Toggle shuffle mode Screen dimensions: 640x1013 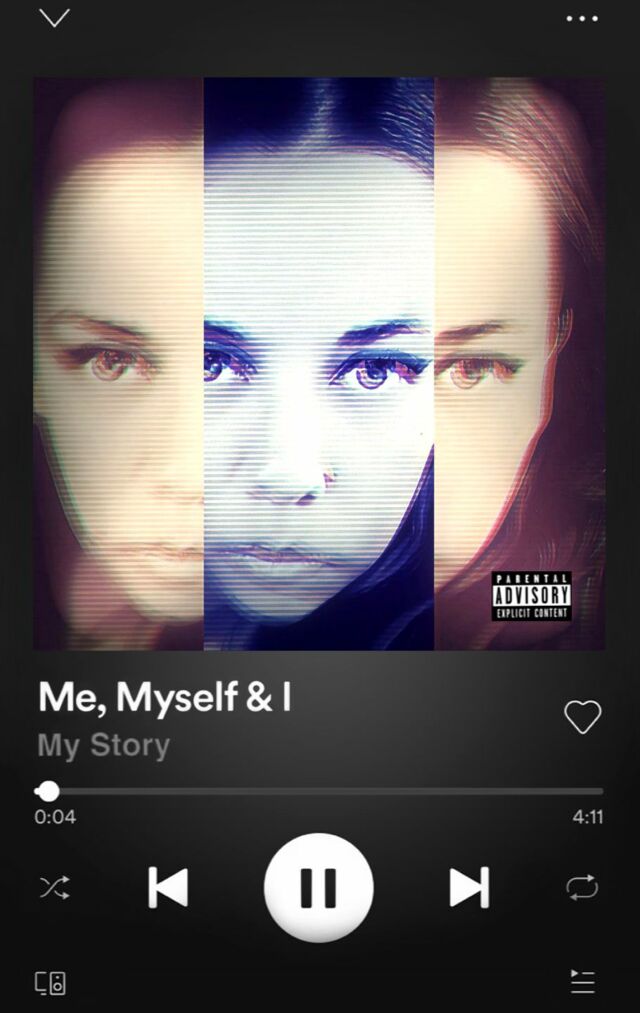coord(54,887)
